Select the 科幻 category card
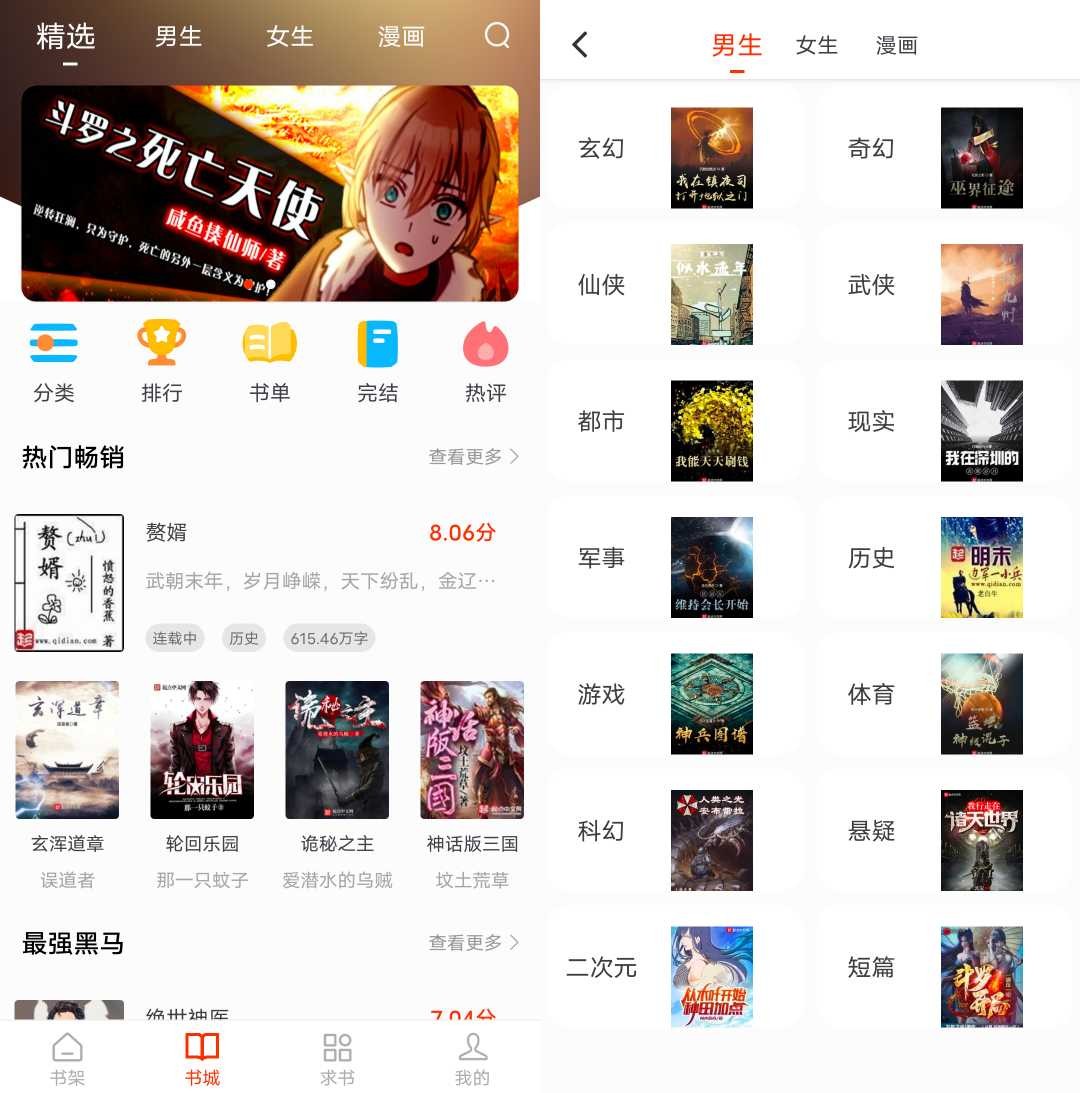1080x1093 pixels. click(674, 832)
